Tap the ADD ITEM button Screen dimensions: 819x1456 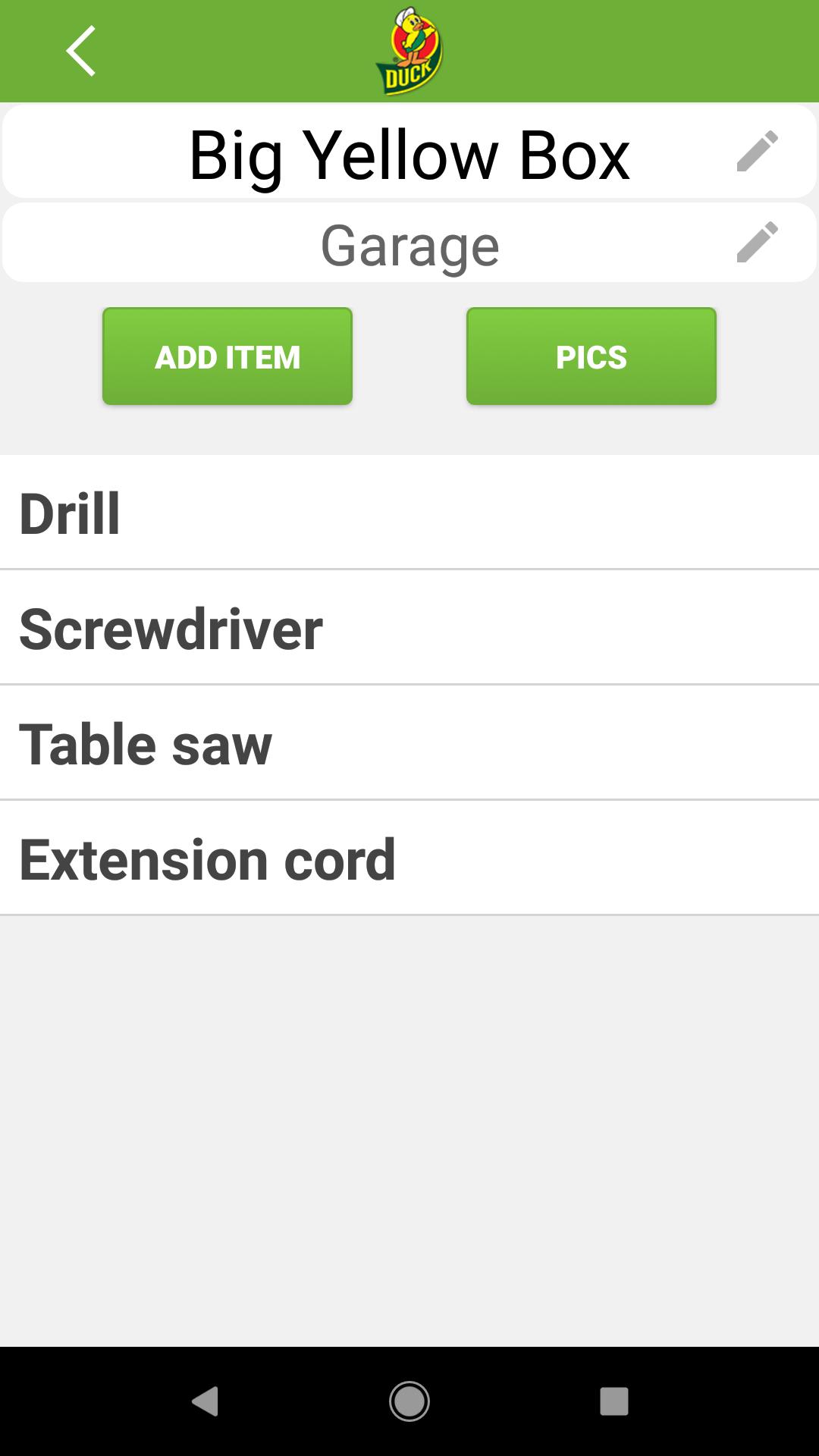pos(227,356)
